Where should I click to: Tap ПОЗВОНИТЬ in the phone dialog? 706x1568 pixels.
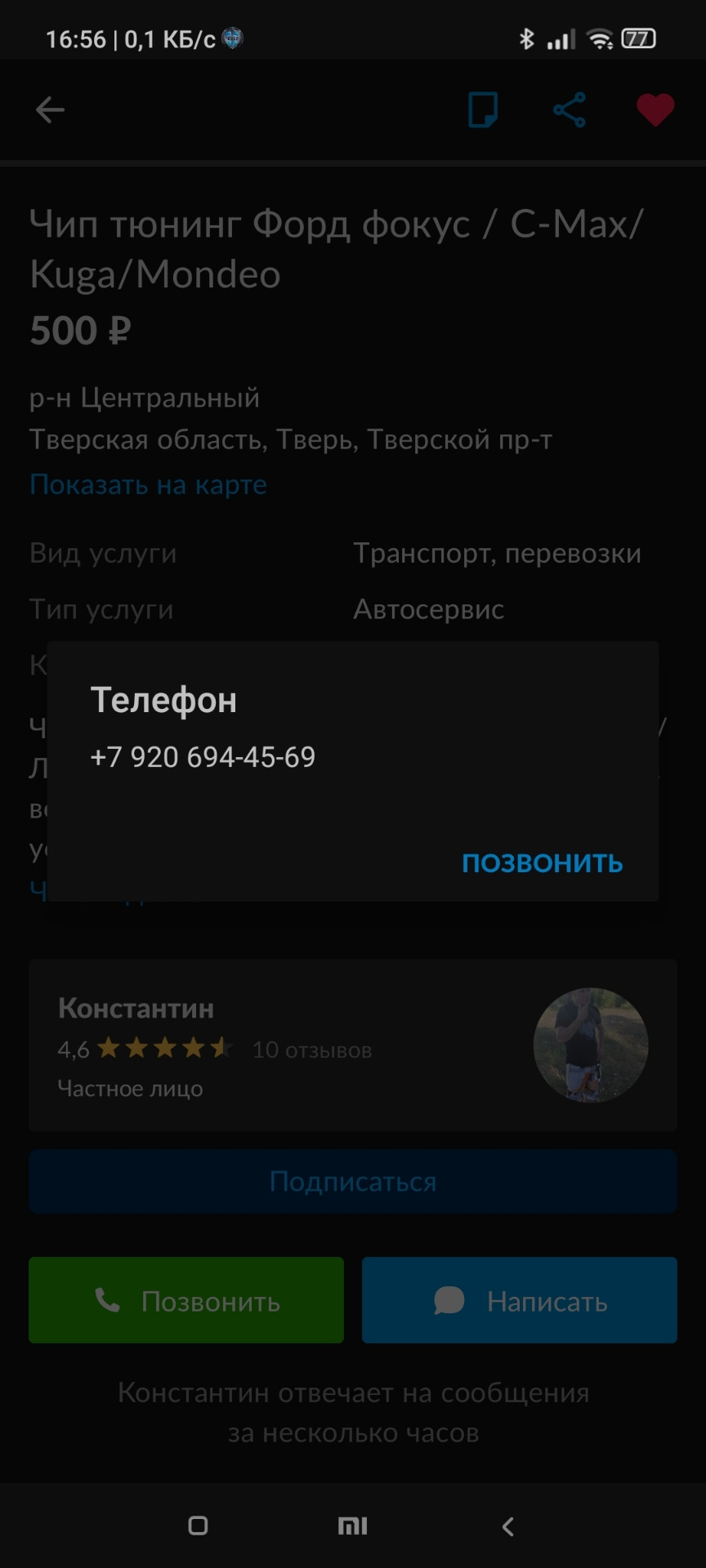(542, 863)
